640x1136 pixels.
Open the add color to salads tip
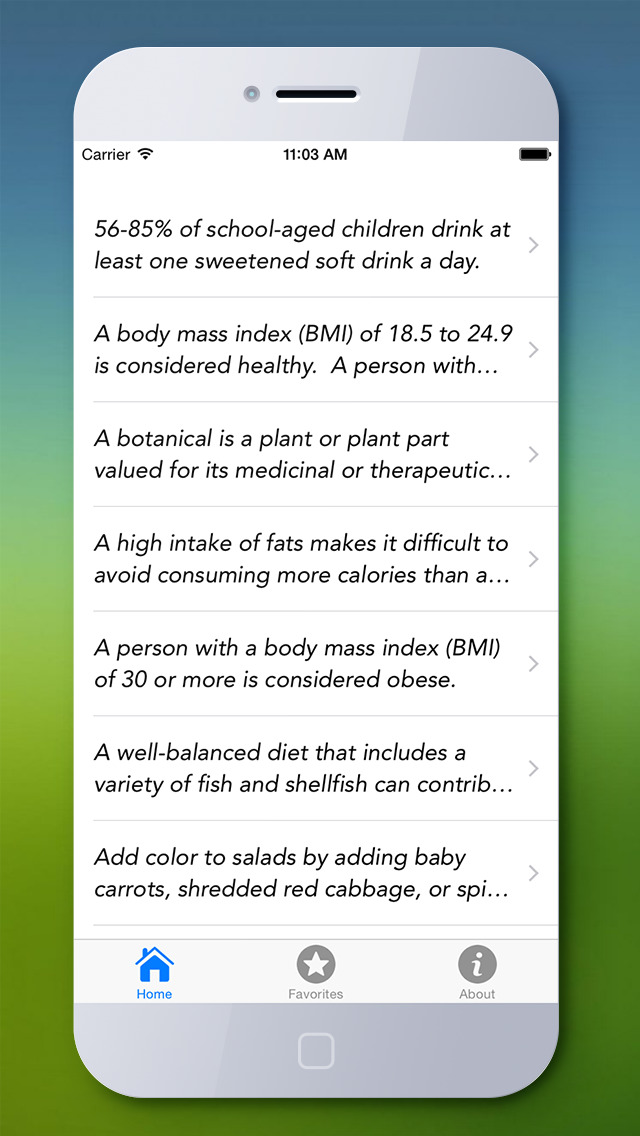[316, 873]
